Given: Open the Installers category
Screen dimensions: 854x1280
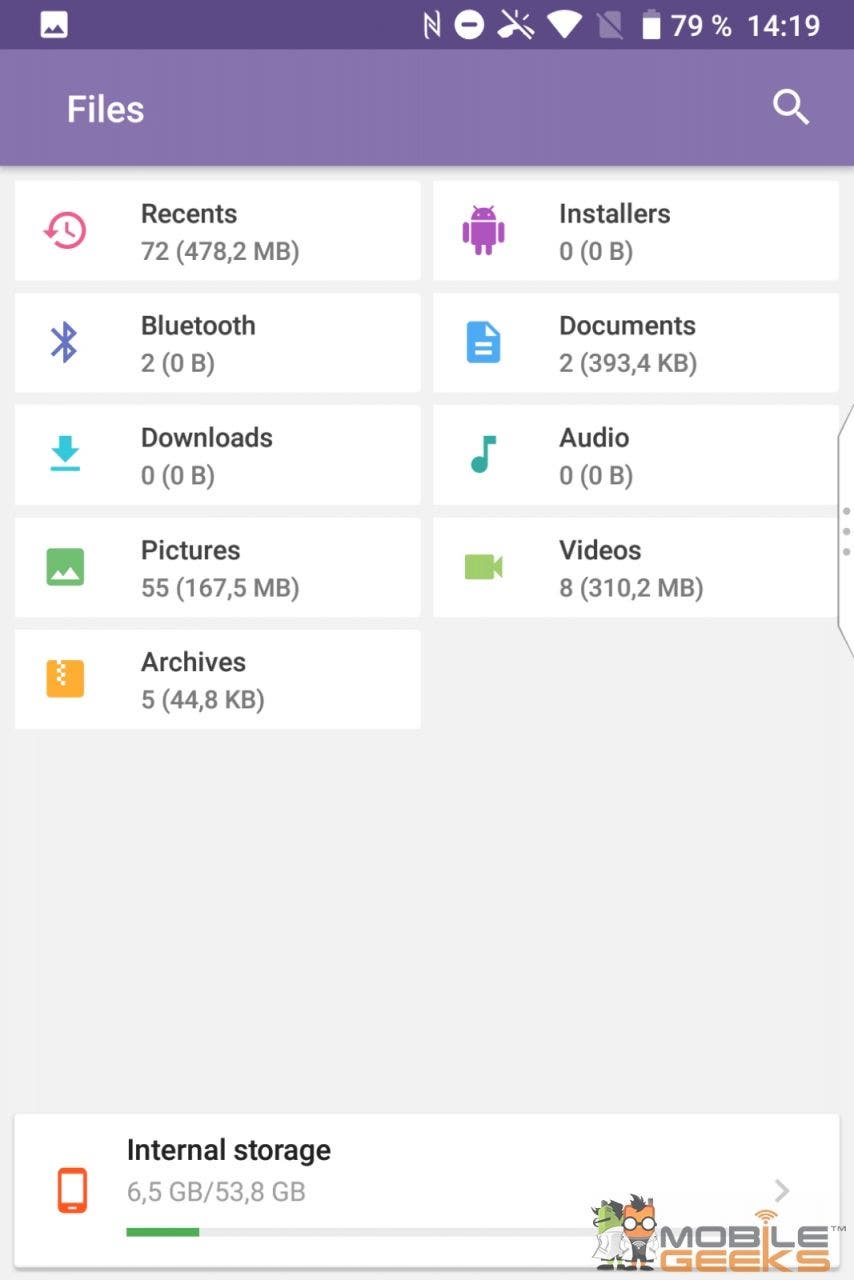Looking at the screenshot, I should pyautogui.click(x=635, y=231).
